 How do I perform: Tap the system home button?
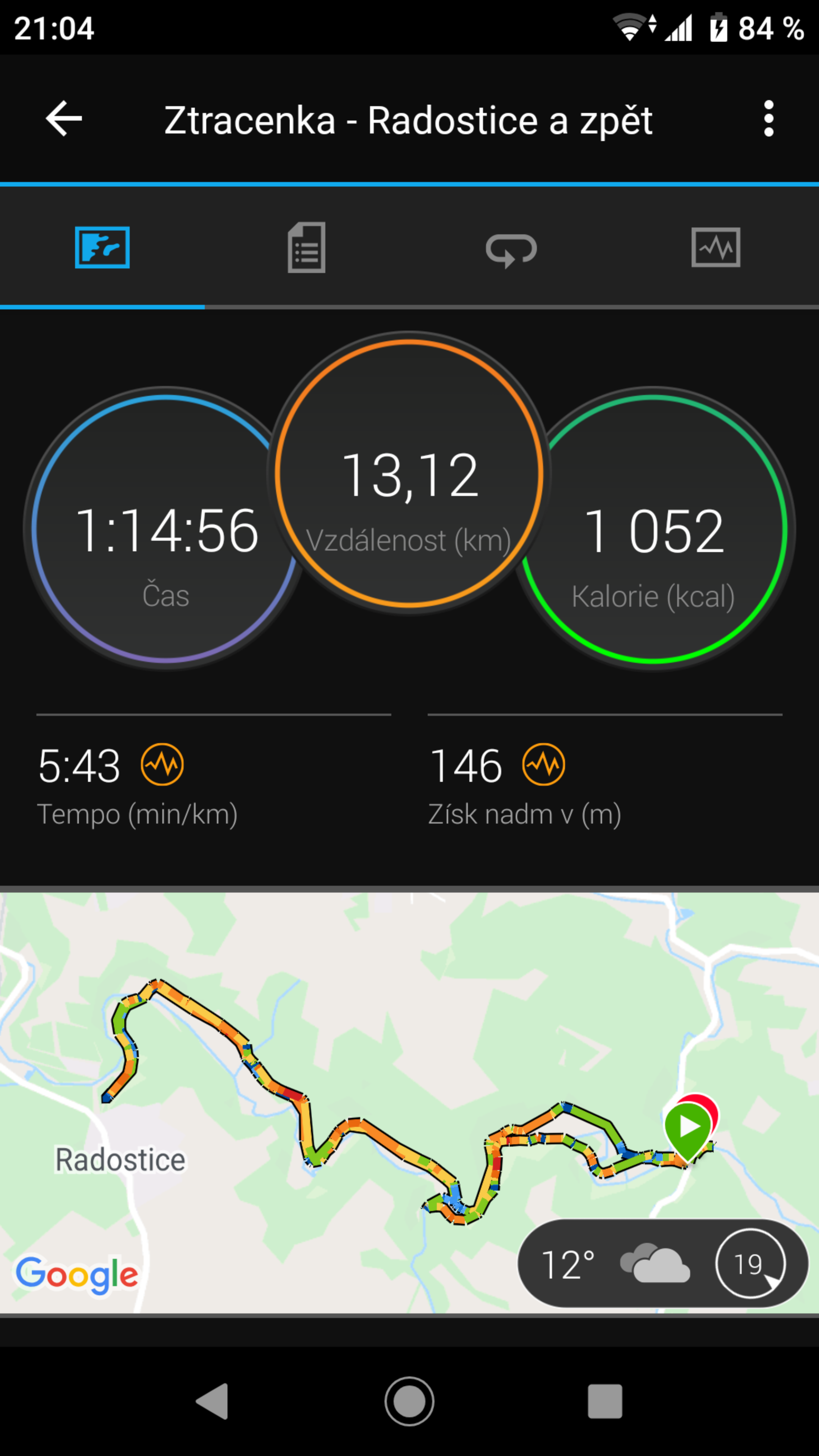coord(409,1401)
